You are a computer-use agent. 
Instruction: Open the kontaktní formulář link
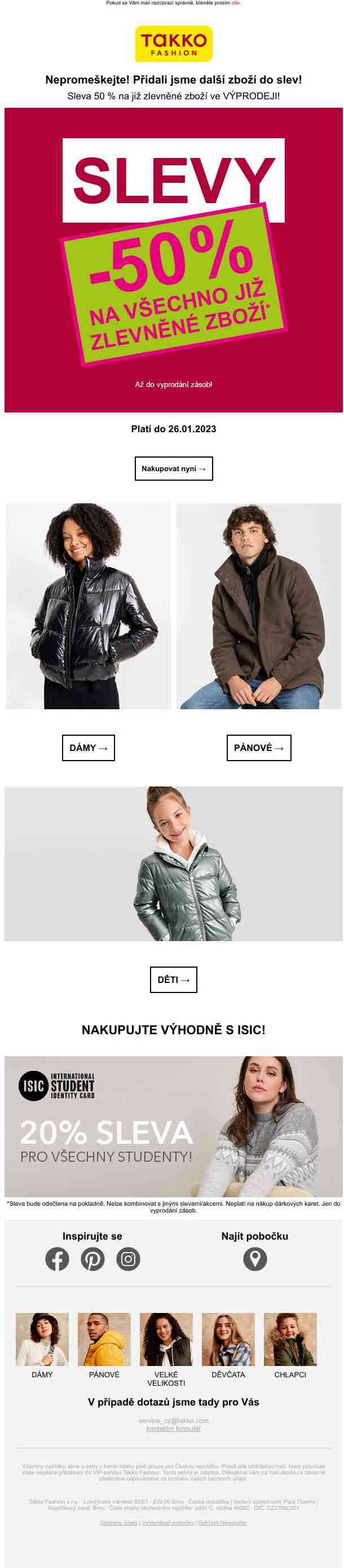coord(174,1428)
